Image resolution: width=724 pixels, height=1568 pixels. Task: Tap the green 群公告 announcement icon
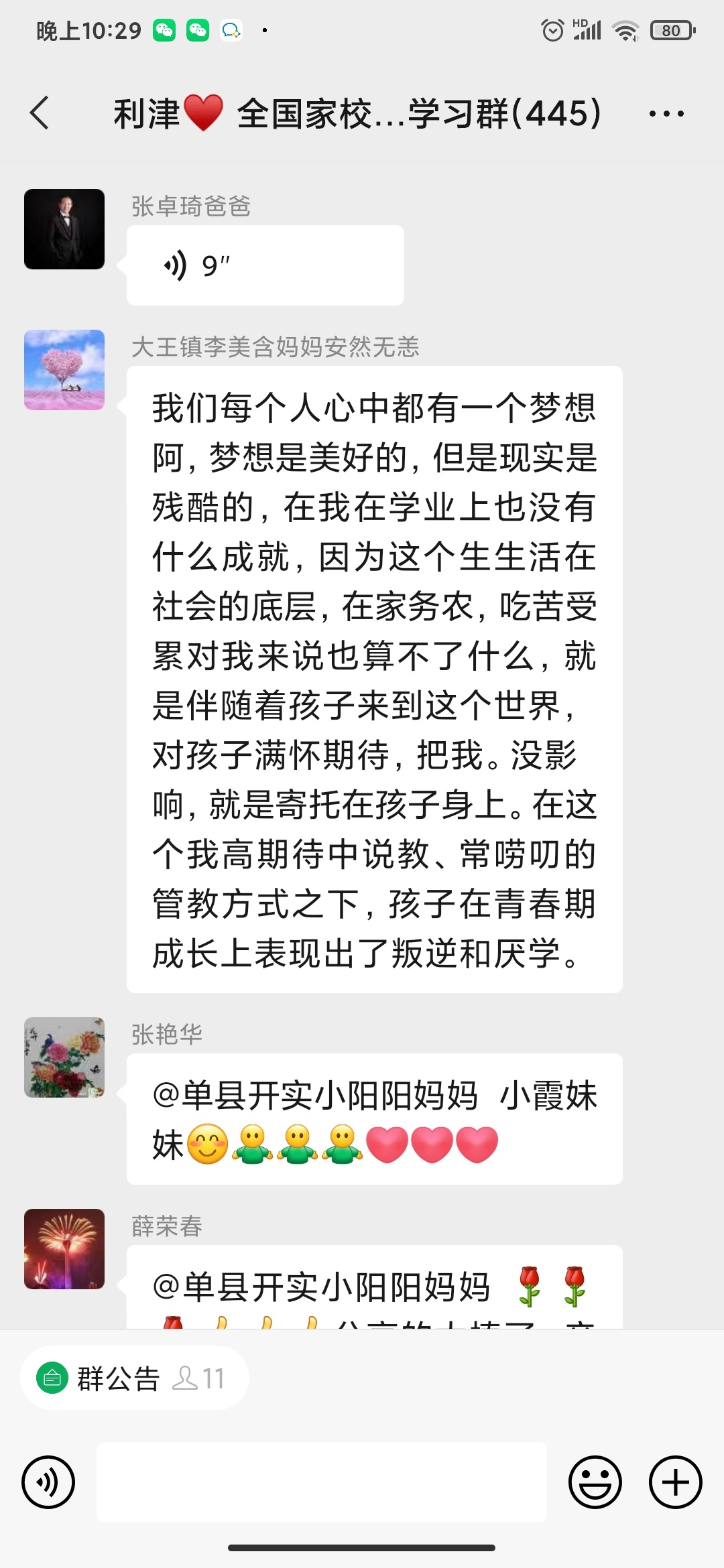point(51,1377)
